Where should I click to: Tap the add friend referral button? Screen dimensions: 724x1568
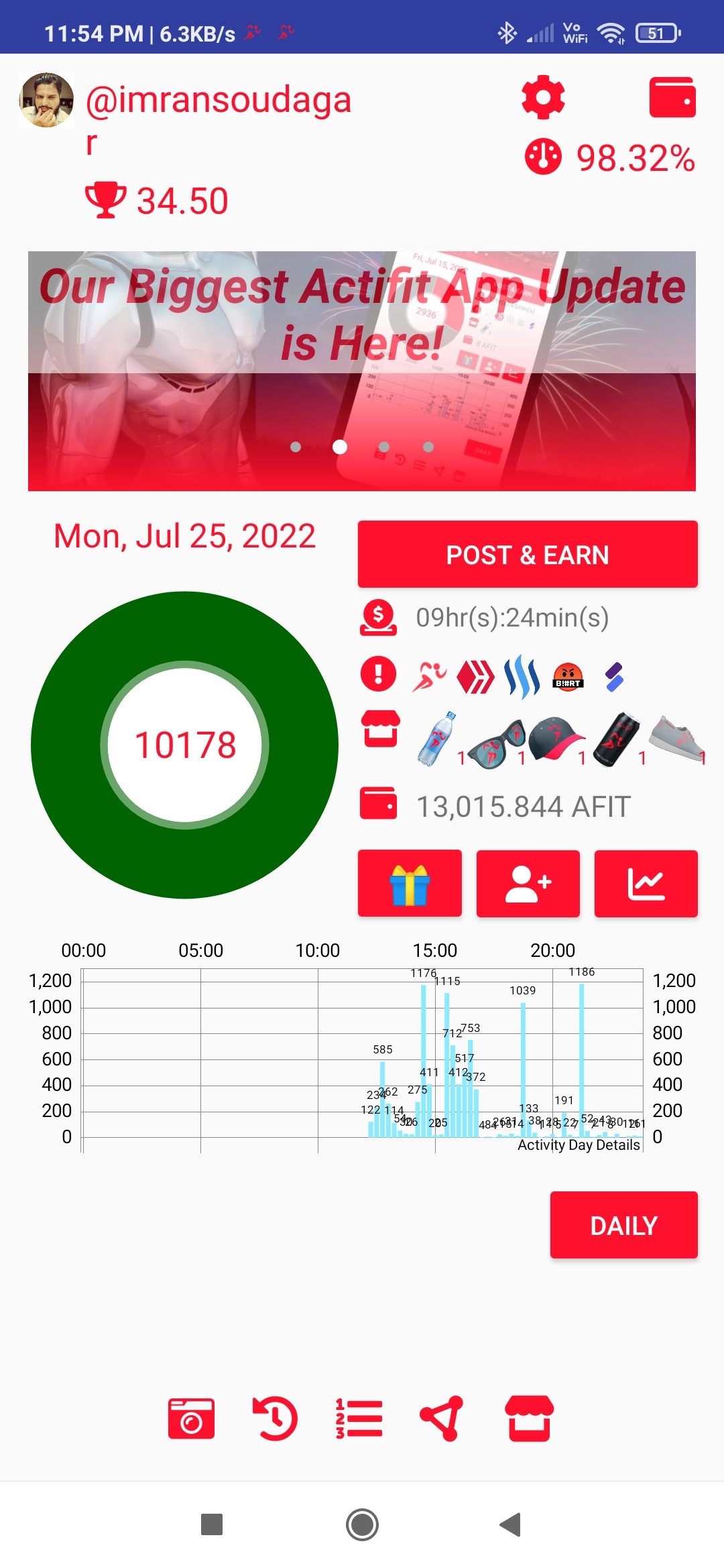(x=528, y=883)
